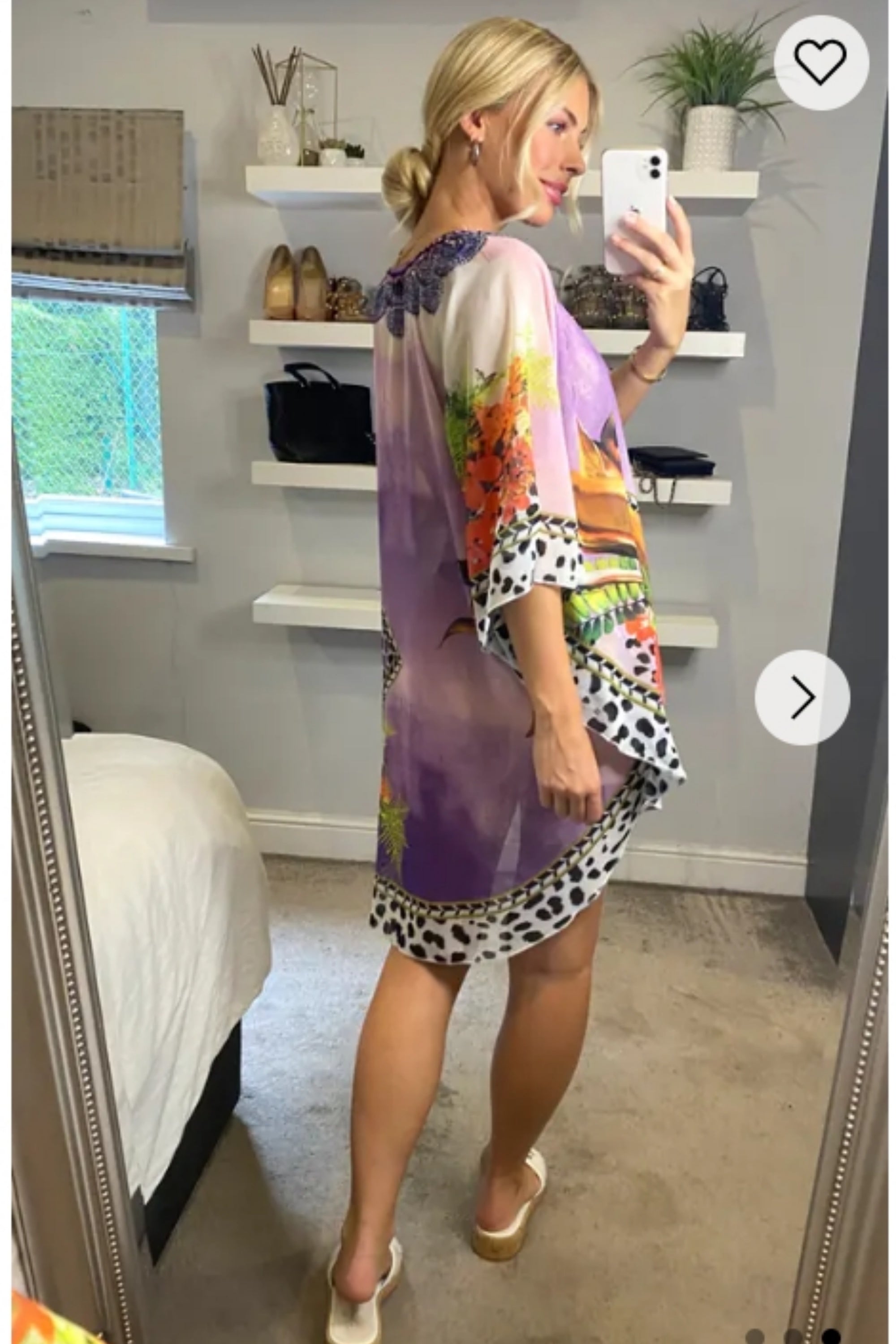Add this kaftan to favorites with heart
Screen dimensions: 896x1344
tap(821, 62)
